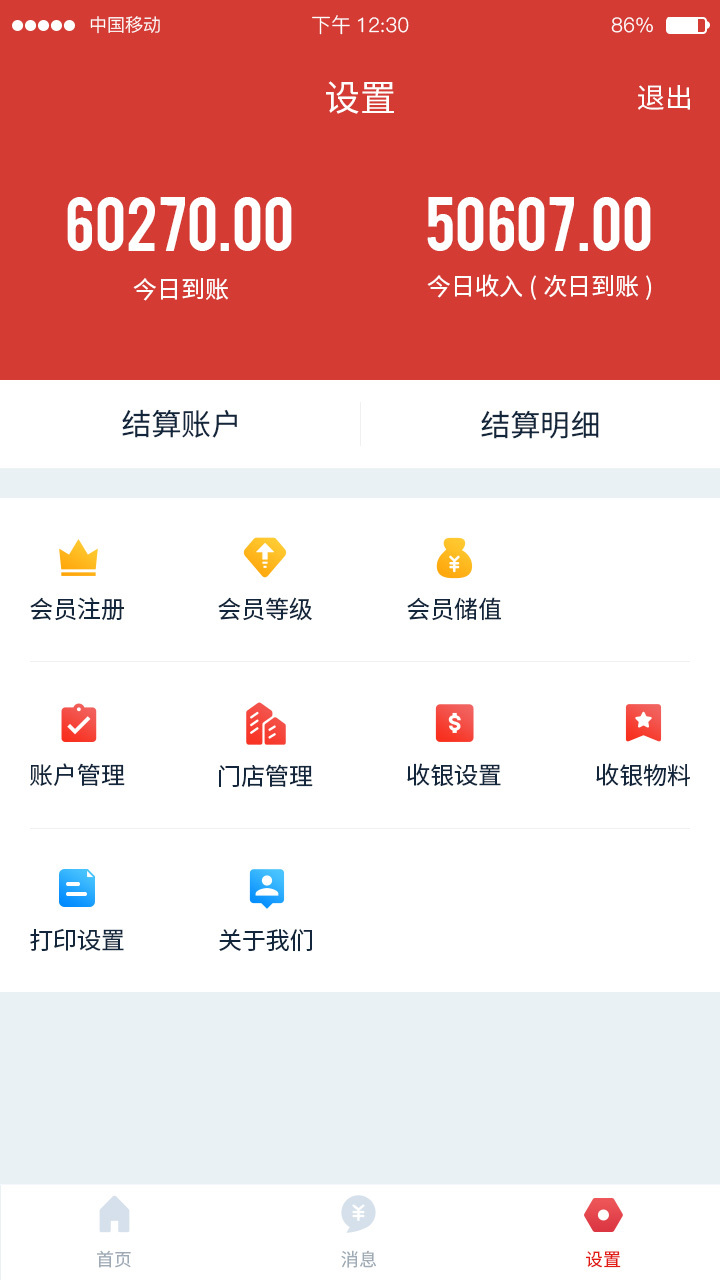Switch to the 消息 messages tab

[358, 1231]
